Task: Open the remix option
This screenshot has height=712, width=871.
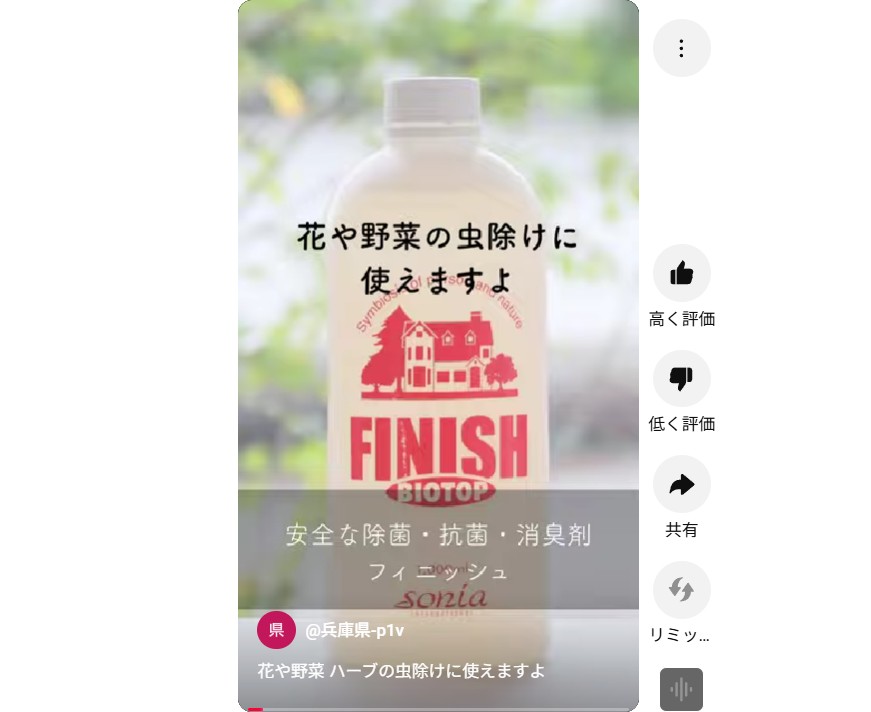Action: pyautogui.click(x=681, y=590)
